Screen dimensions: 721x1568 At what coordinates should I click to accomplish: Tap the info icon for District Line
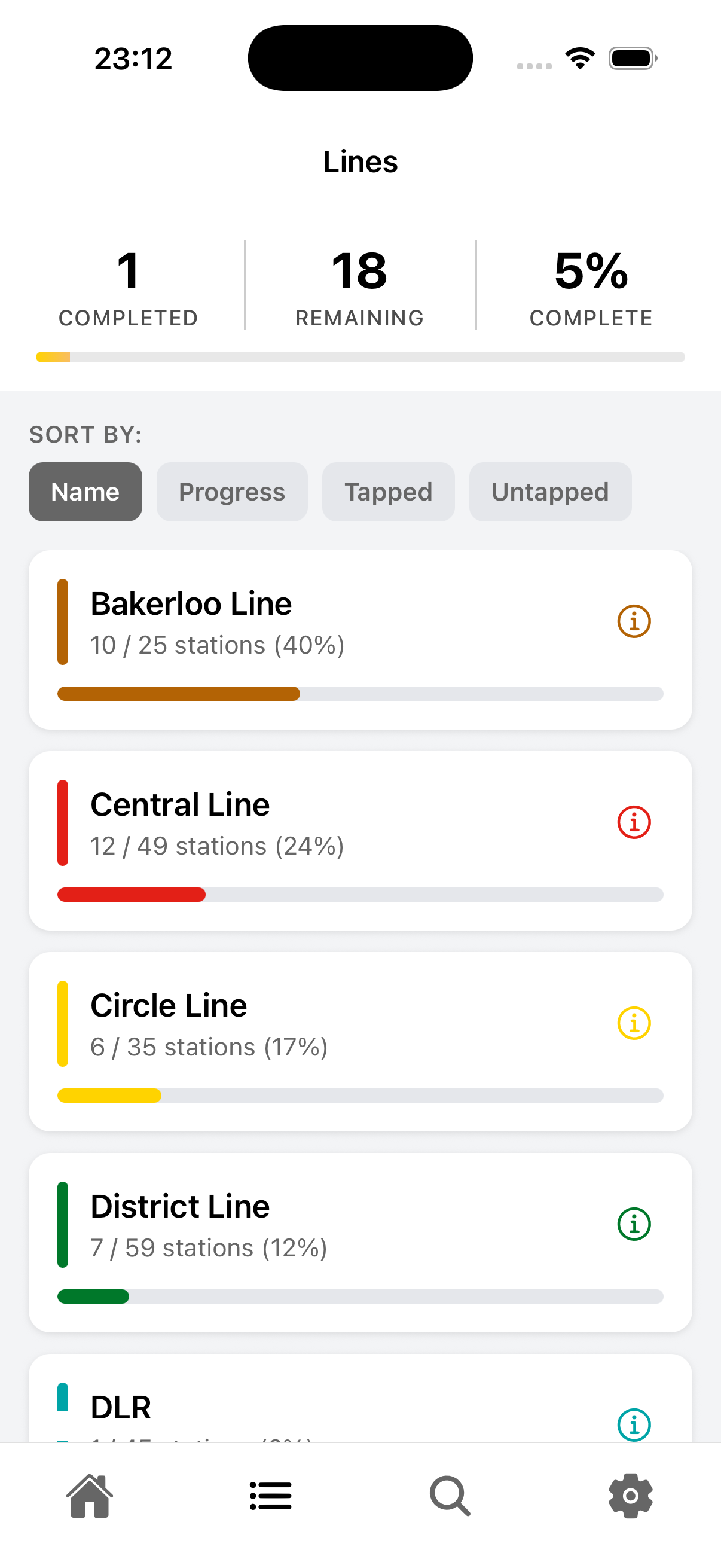pyautogui.click(x=633, y=1224)
